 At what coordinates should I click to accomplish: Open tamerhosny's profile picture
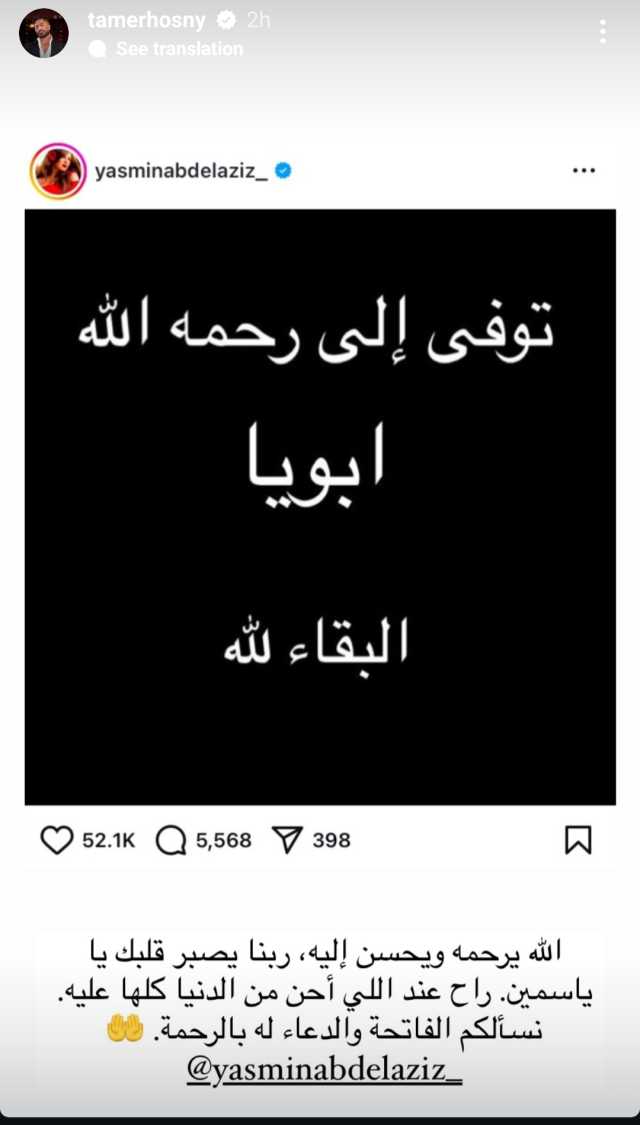click(x=44, y=33)
